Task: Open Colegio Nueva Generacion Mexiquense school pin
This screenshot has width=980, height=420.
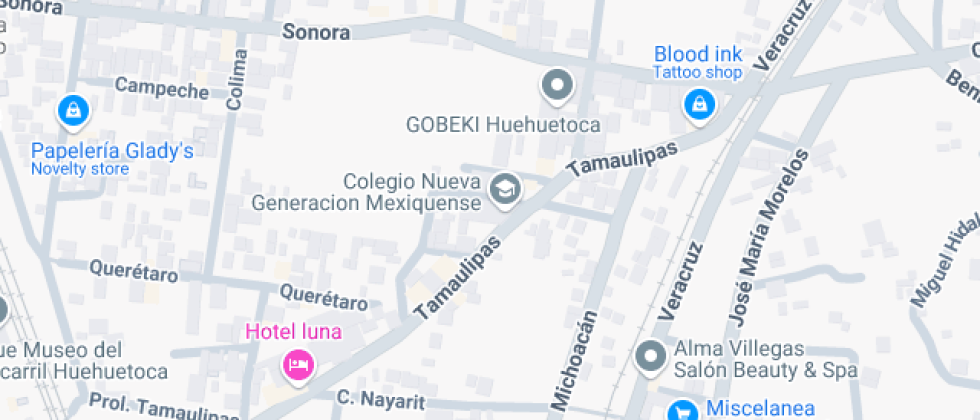Action: pyautogui.click(x=505, y=189)
